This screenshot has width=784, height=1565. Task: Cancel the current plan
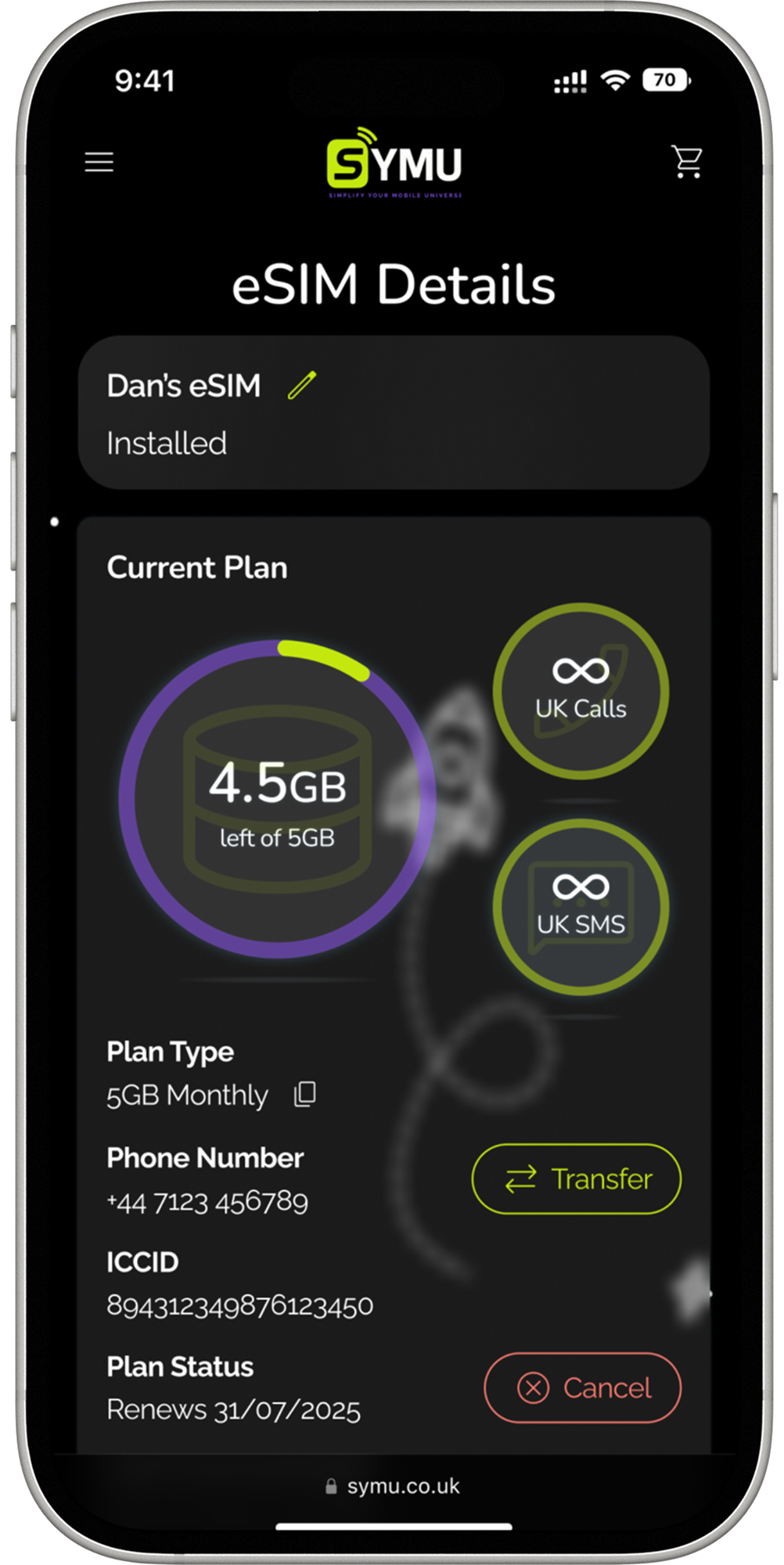point(583,1387)
